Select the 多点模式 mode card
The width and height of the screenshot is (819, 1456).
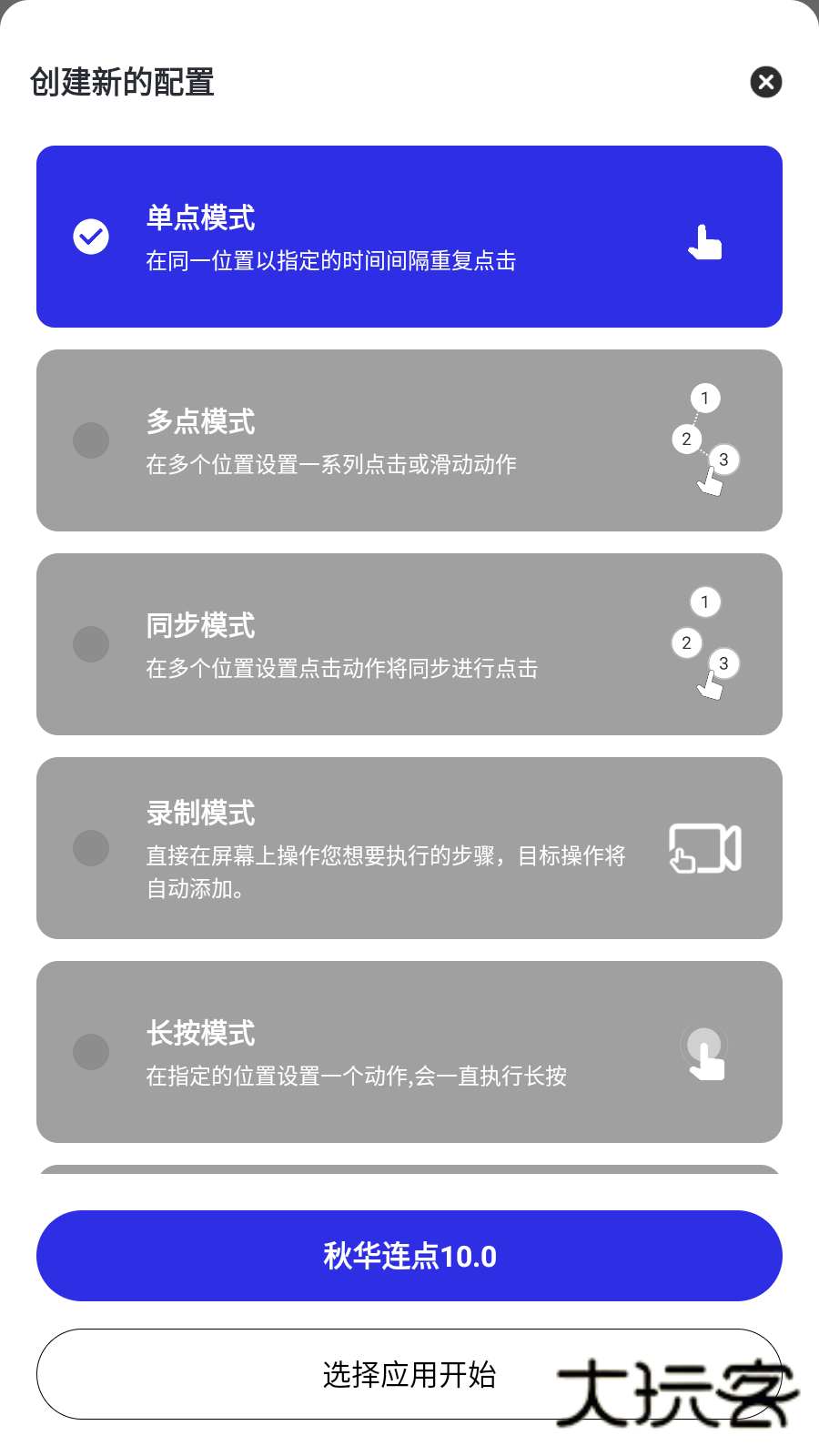pos(409,440)
